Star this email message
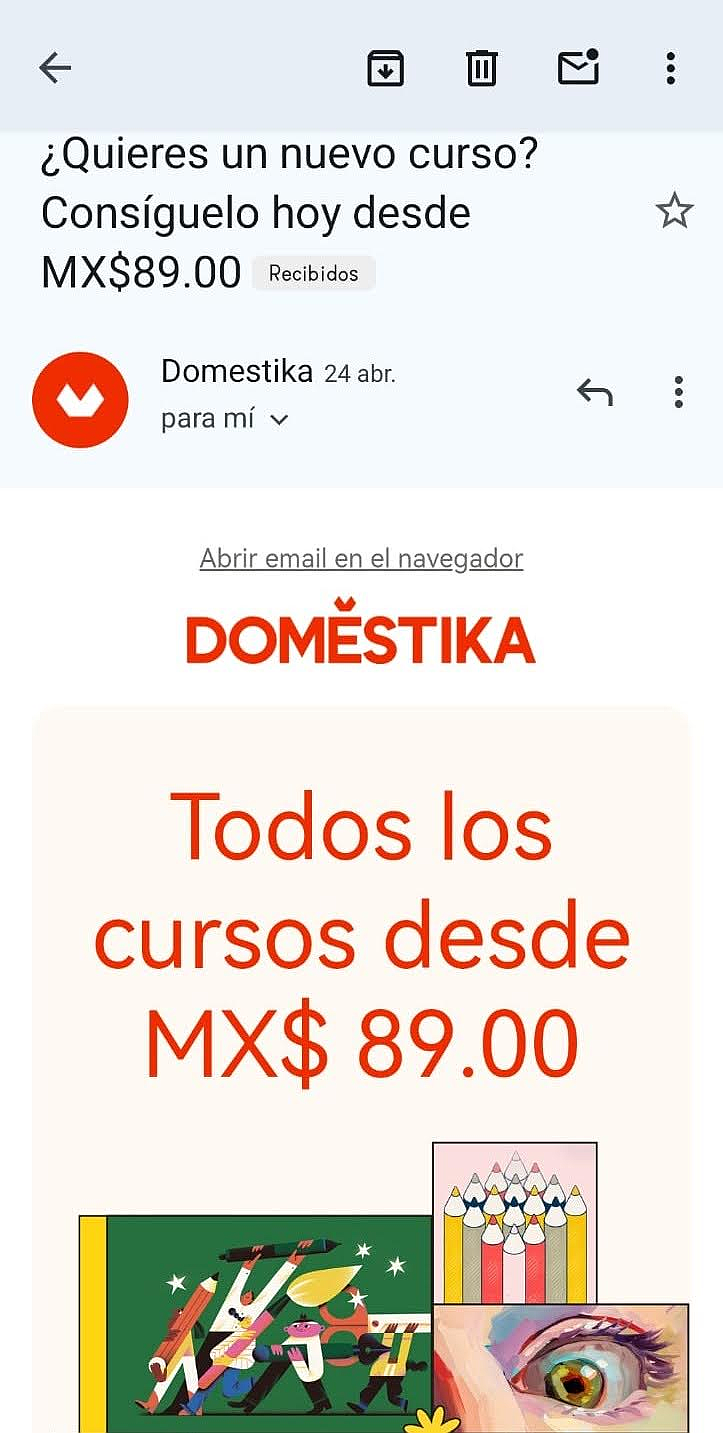Image resolution: width=723 pixels, height=1433 pixels. coord(675,211)
